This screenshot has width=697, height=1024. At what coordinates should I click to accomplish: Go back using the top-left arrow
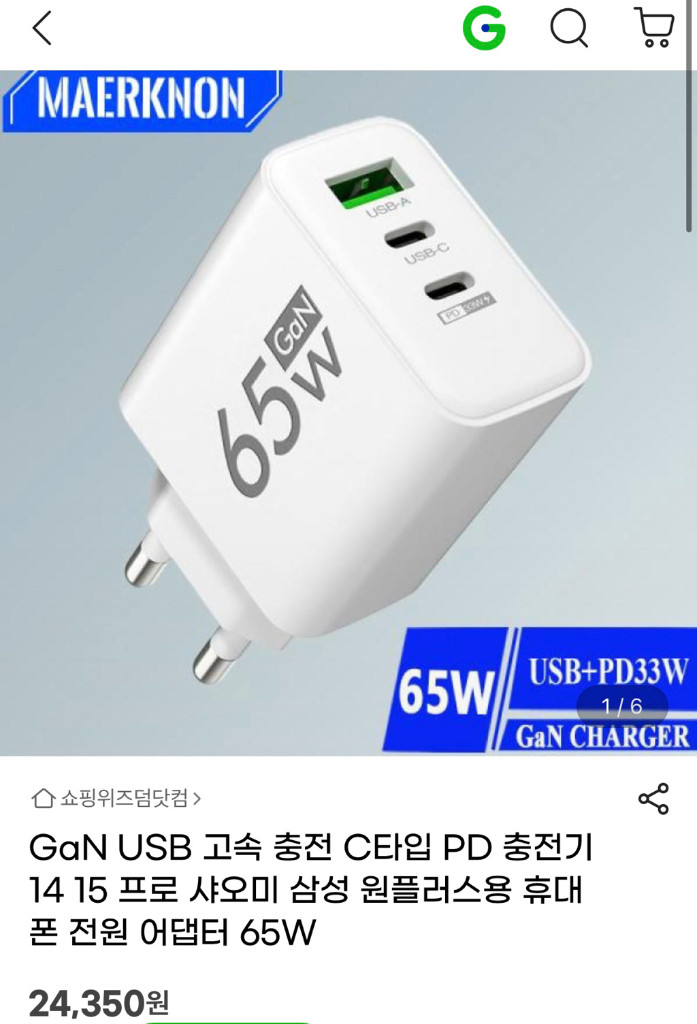click(x=42, y=29)
